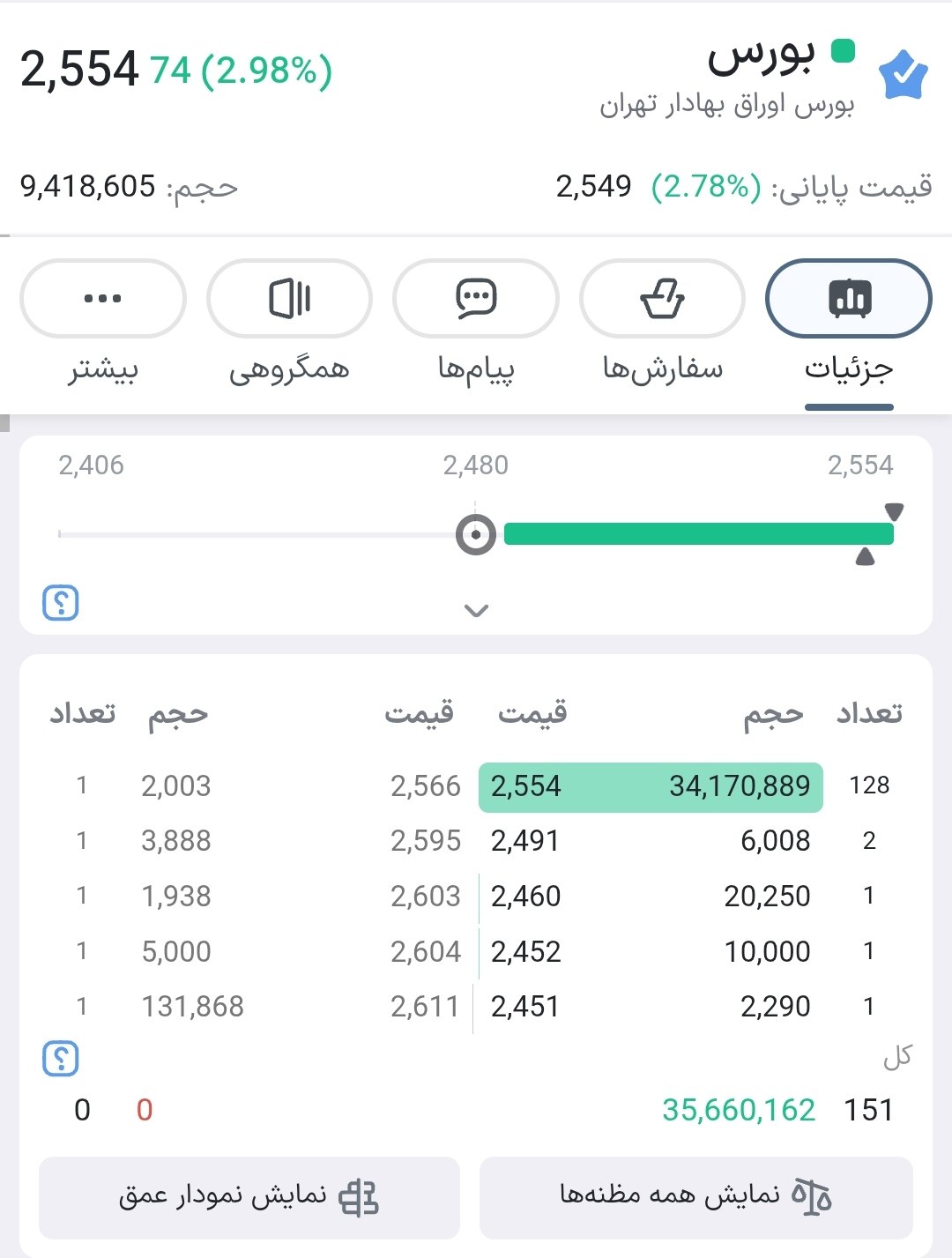Open help icon in price range card

pos(61,603)
